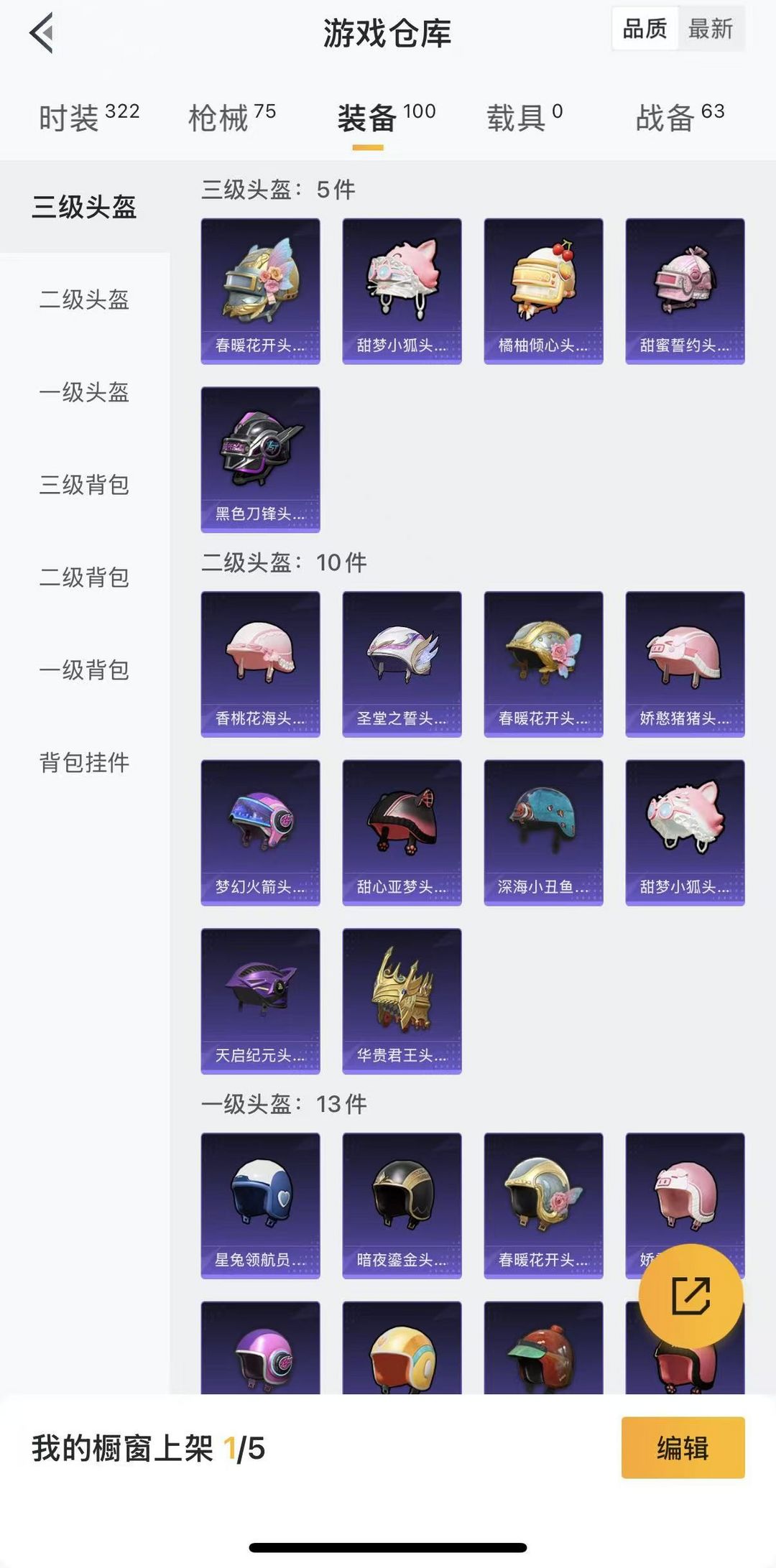Jump to 一级背包 category

click(85, 670)
